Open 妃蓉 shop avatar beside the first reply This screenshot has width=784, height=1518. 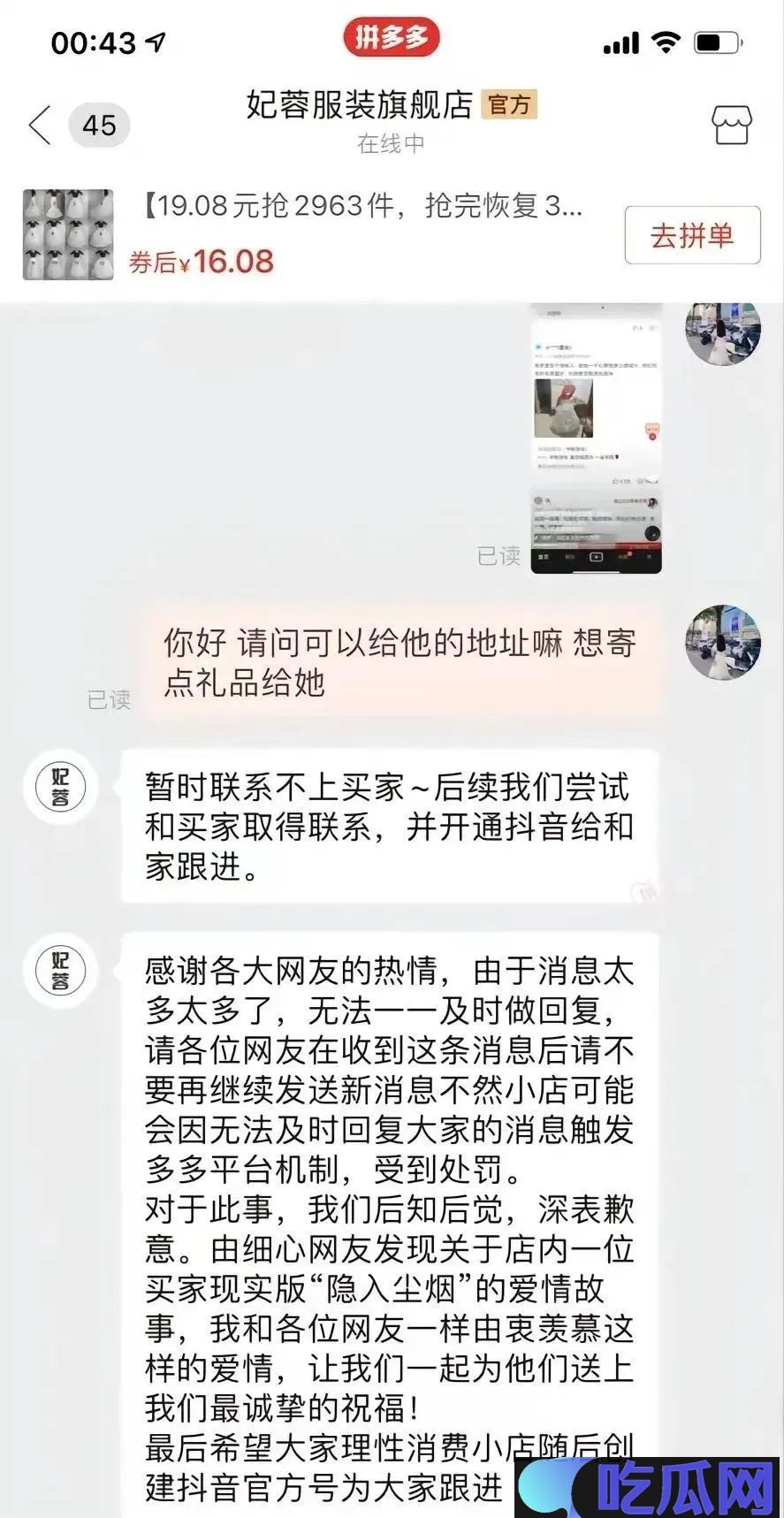point(60,787)
